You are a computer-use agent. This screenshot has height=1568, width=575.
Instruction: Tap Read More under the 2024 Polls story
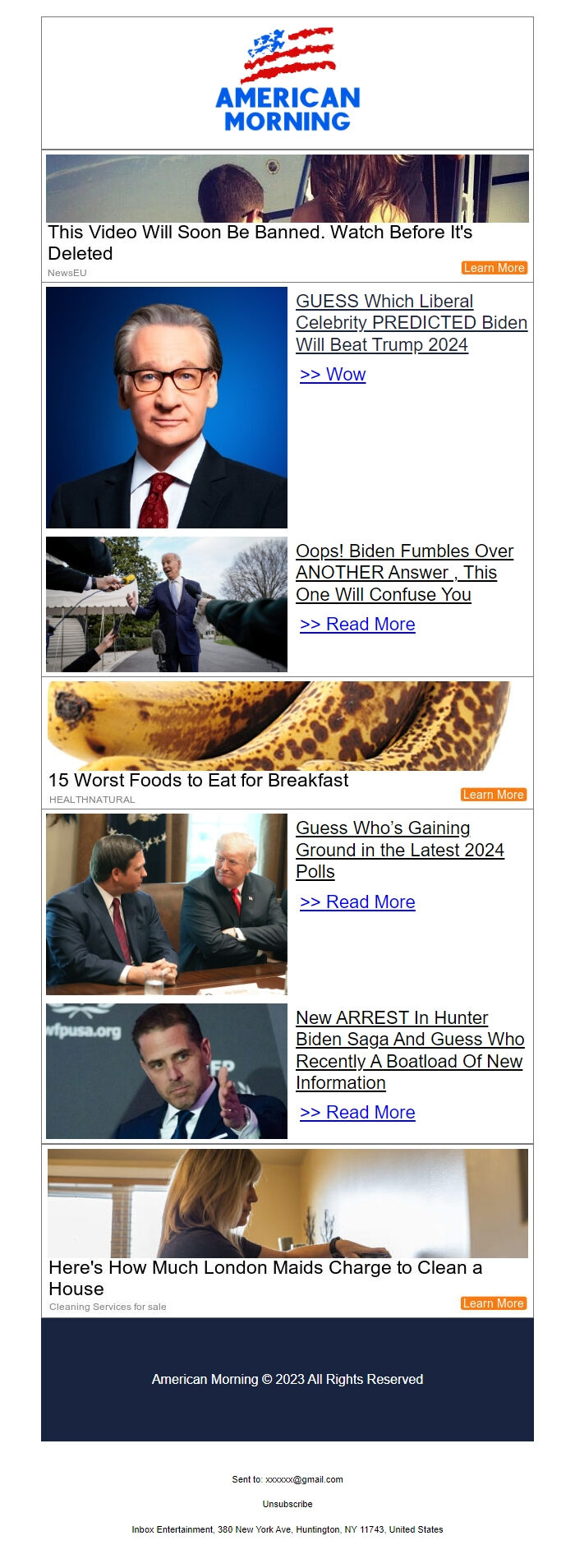pos(357,902)
